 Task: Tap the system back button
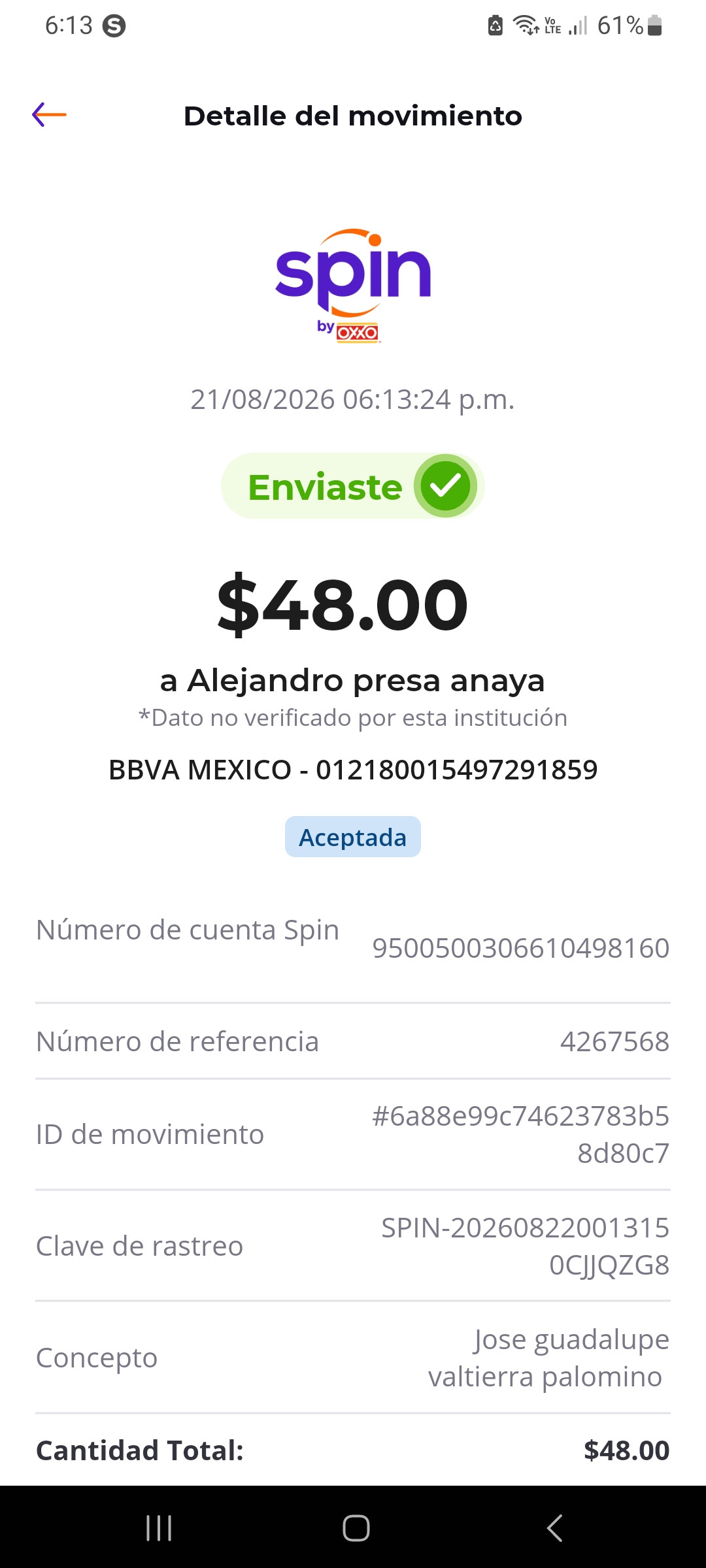coord(554,1528)
